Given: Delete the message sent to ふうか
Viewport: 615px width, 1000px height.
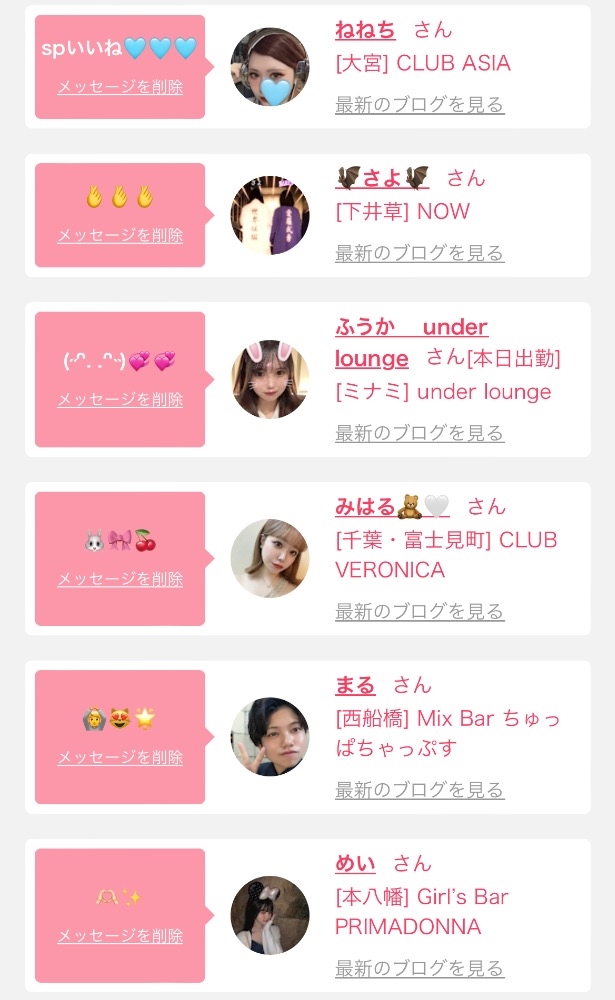Looking at the screenshot, I should click(x=120, y=399).
